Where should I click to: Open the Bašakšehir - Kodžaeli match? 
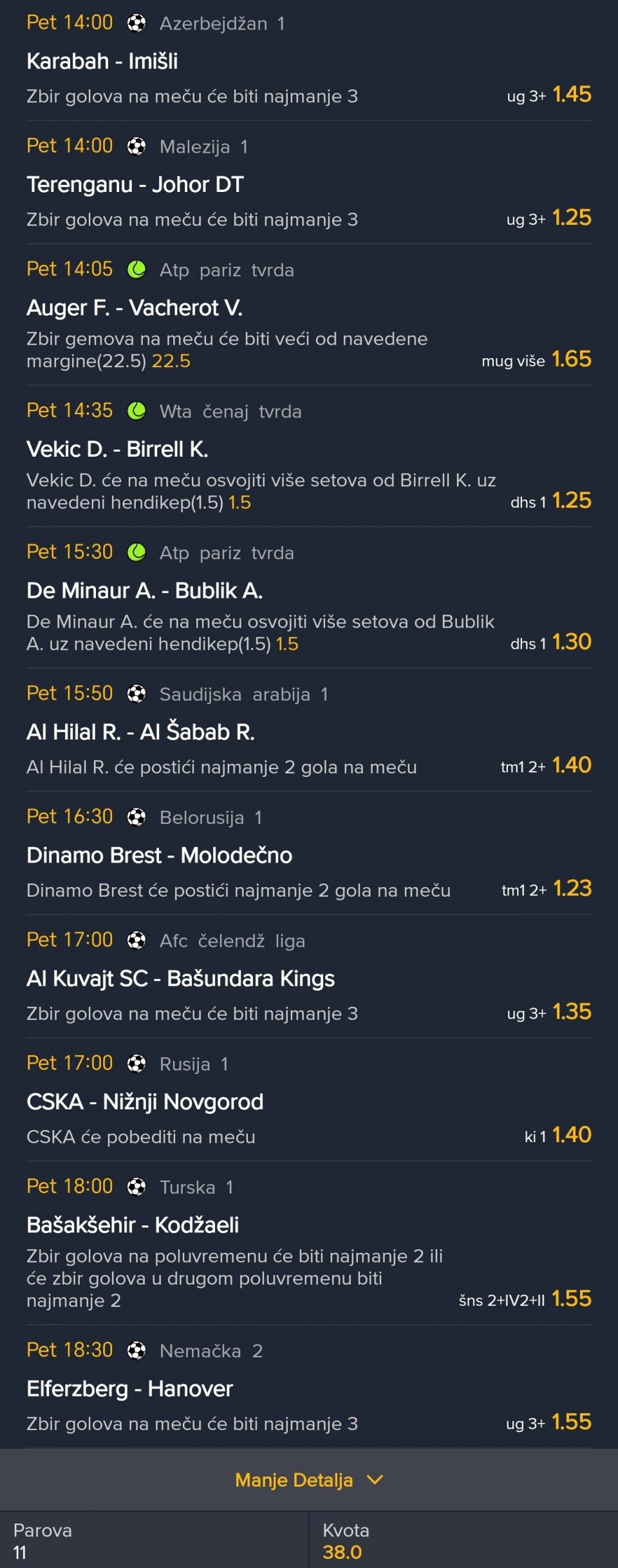click(133, 1225)
